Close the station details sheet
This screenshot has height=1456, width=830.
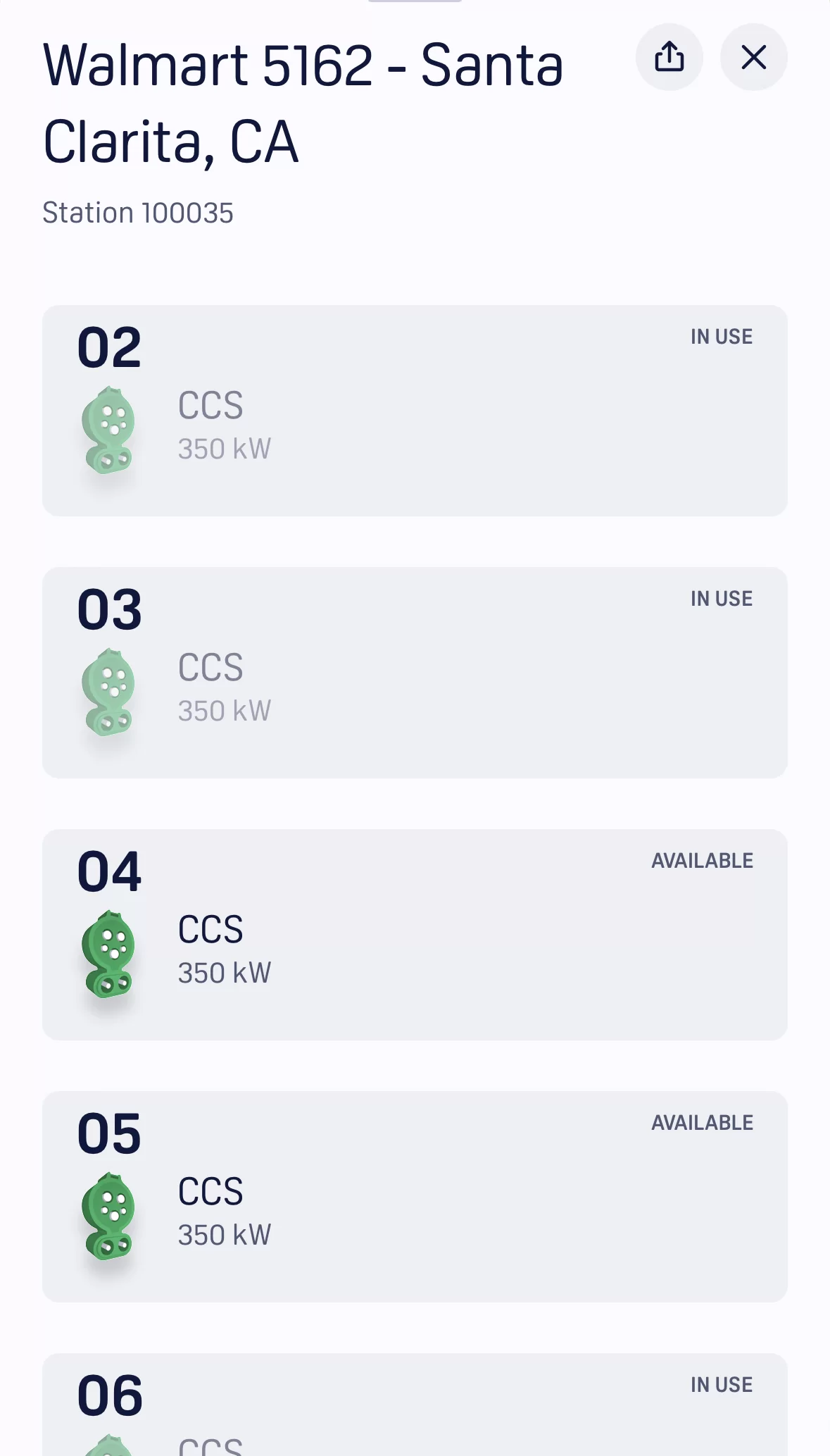pos(753,57)
